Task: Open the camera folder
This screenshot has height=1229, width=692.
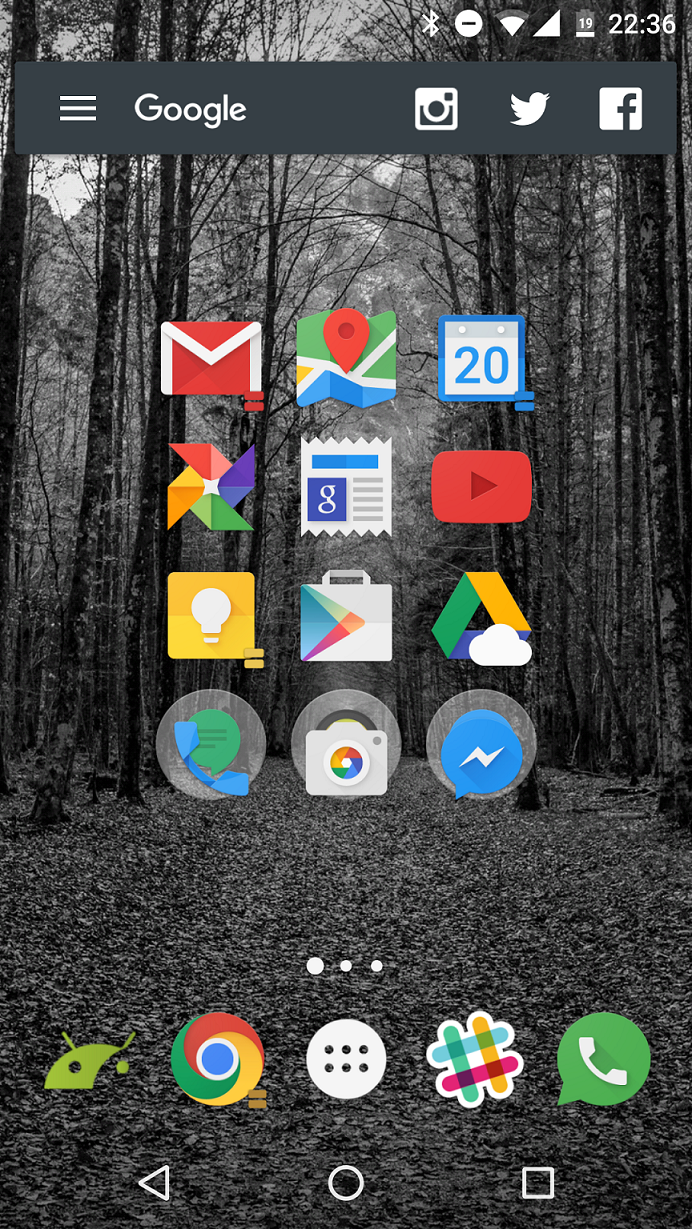Action: 346,745
